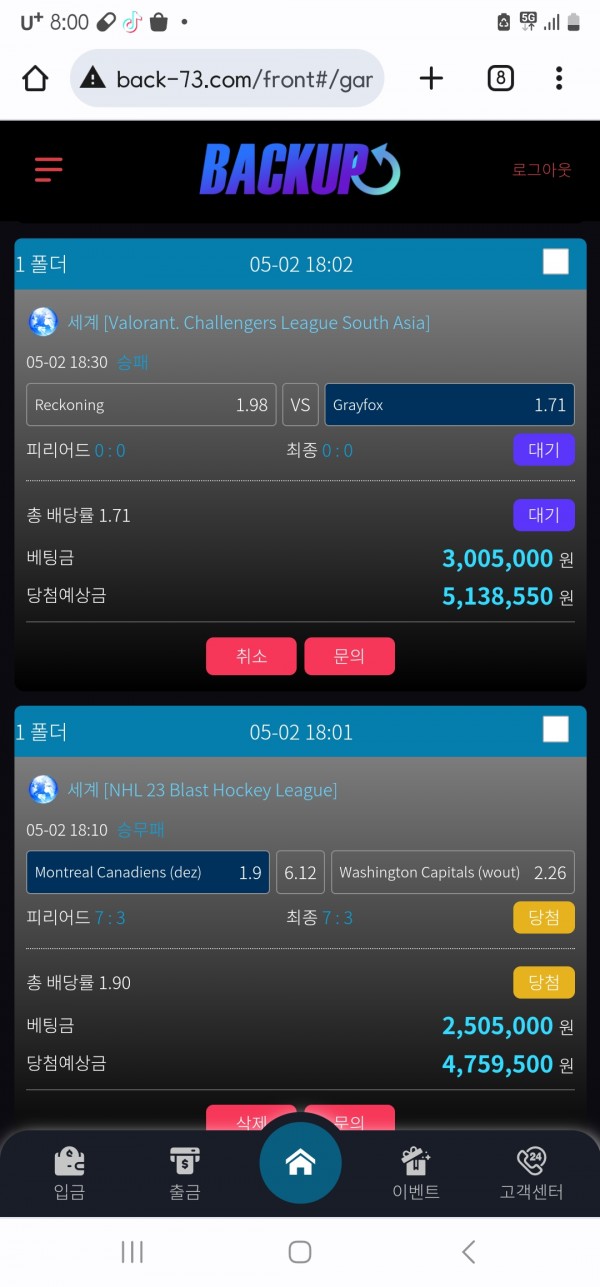Select the checkbox for the 18:02 bet slip

[x=555, y=262]
